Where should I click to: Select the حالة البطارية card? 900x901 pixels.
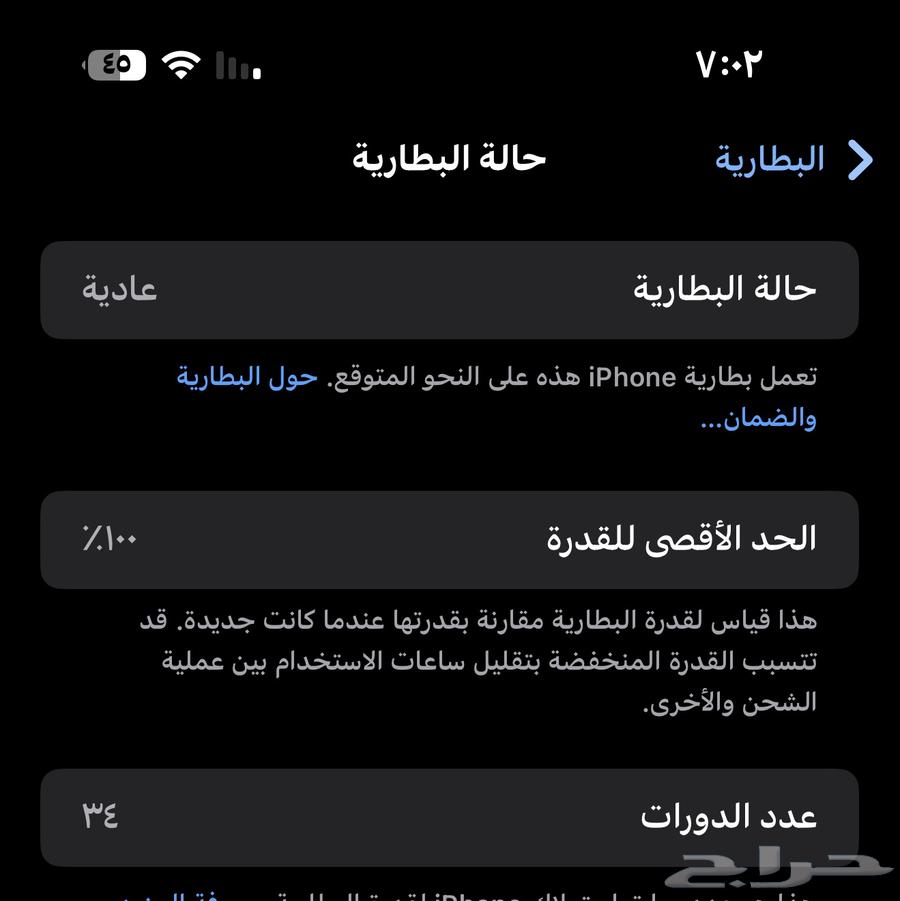pyautogui.click(x=450, y=289)
